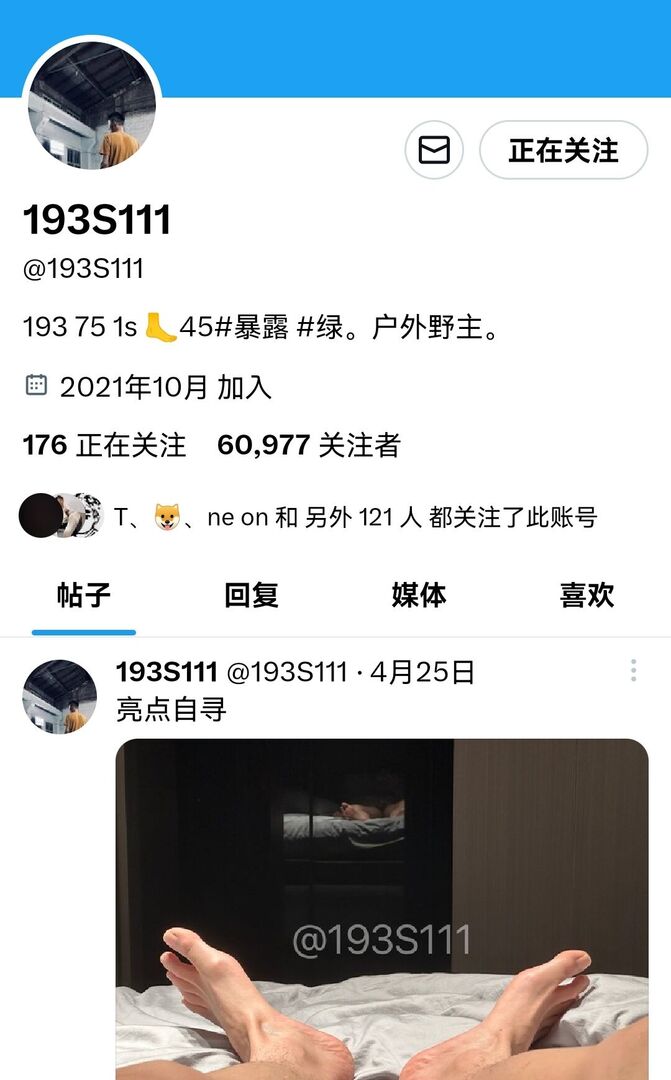Open the direct message envelope icon
Image resolution: width=671 pixels, height=1080 pixels.
pyautogui.click(x=433, y=150)
